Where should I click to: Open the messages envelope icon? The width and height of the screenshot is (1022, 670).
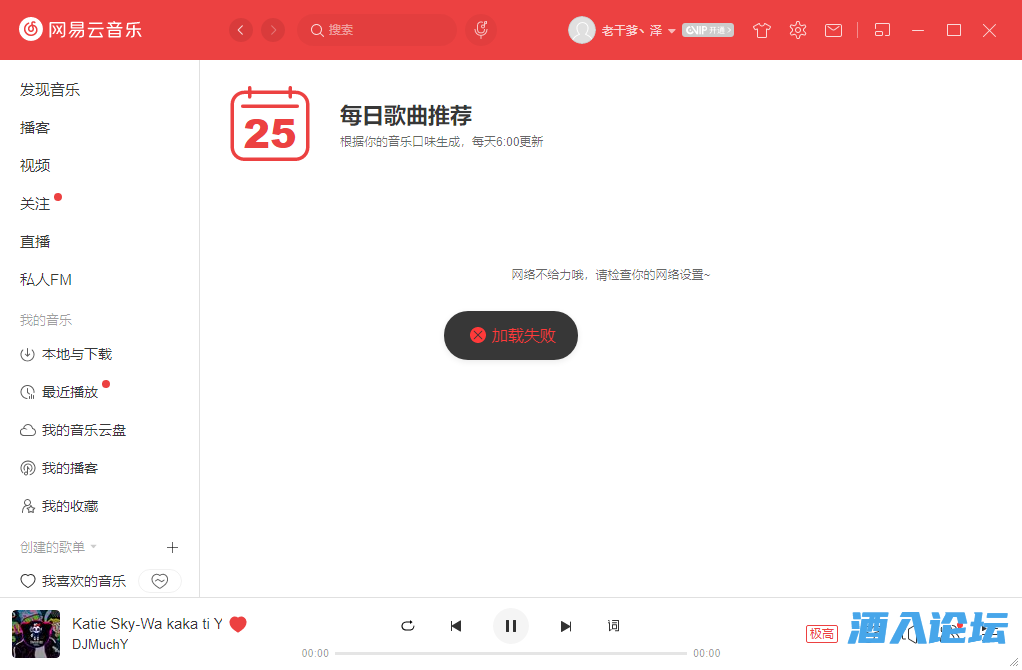coord(833,30)
